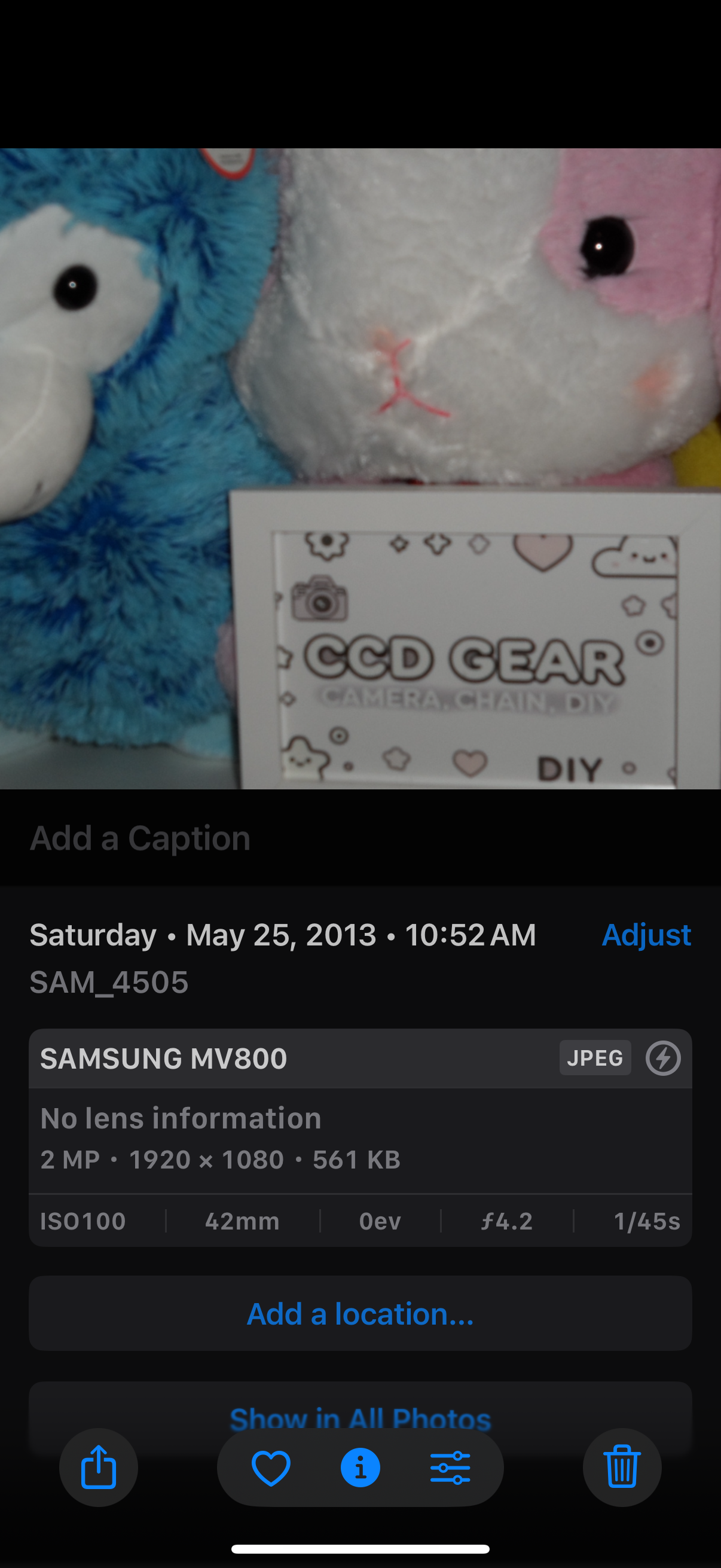Add a caption to the photo
The width and height of the screenshot is (721, 1568).
pyautogui.click(x=140, y=838)
